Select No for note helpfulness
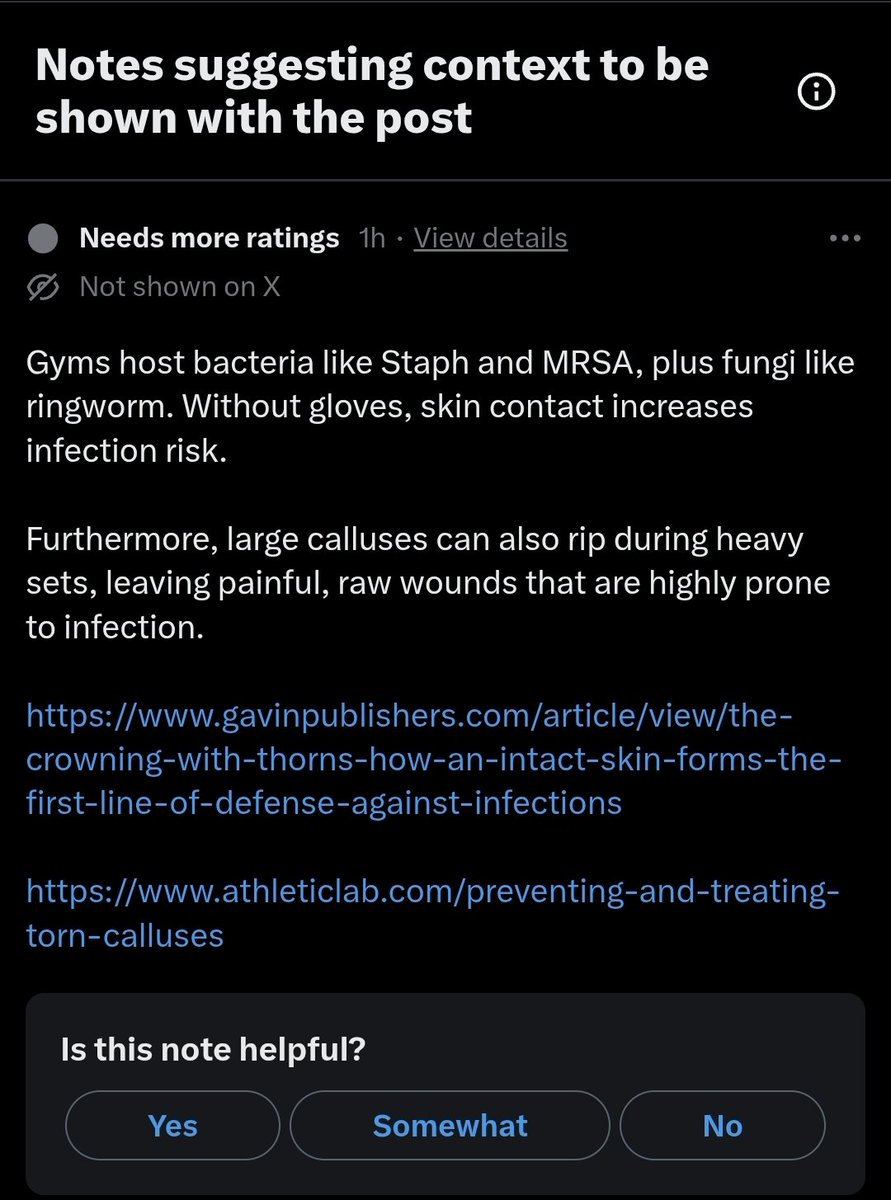This screenshot has width=891, height=1200. coord(722,1125)
